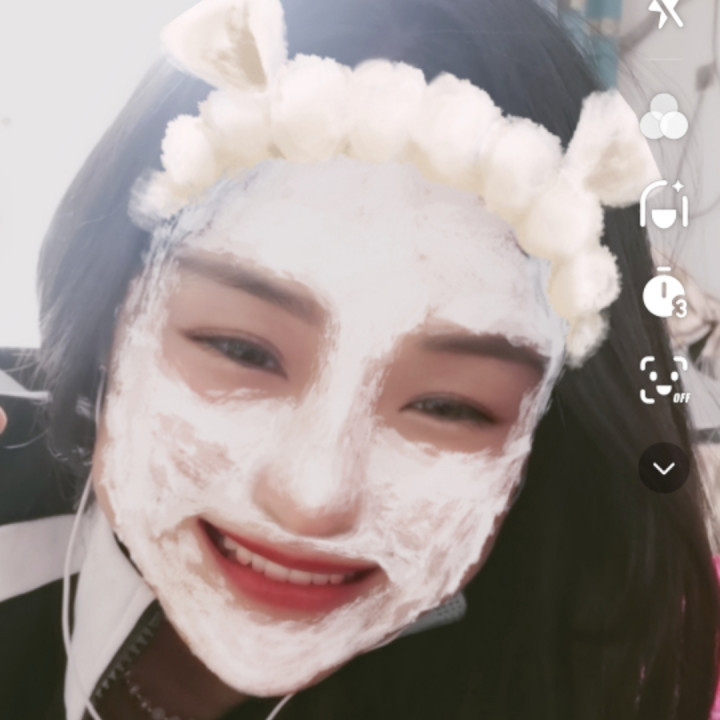The image size is (720, 720).
Task: Toggle the camera flash icon
Action: (x=664, y=13)
